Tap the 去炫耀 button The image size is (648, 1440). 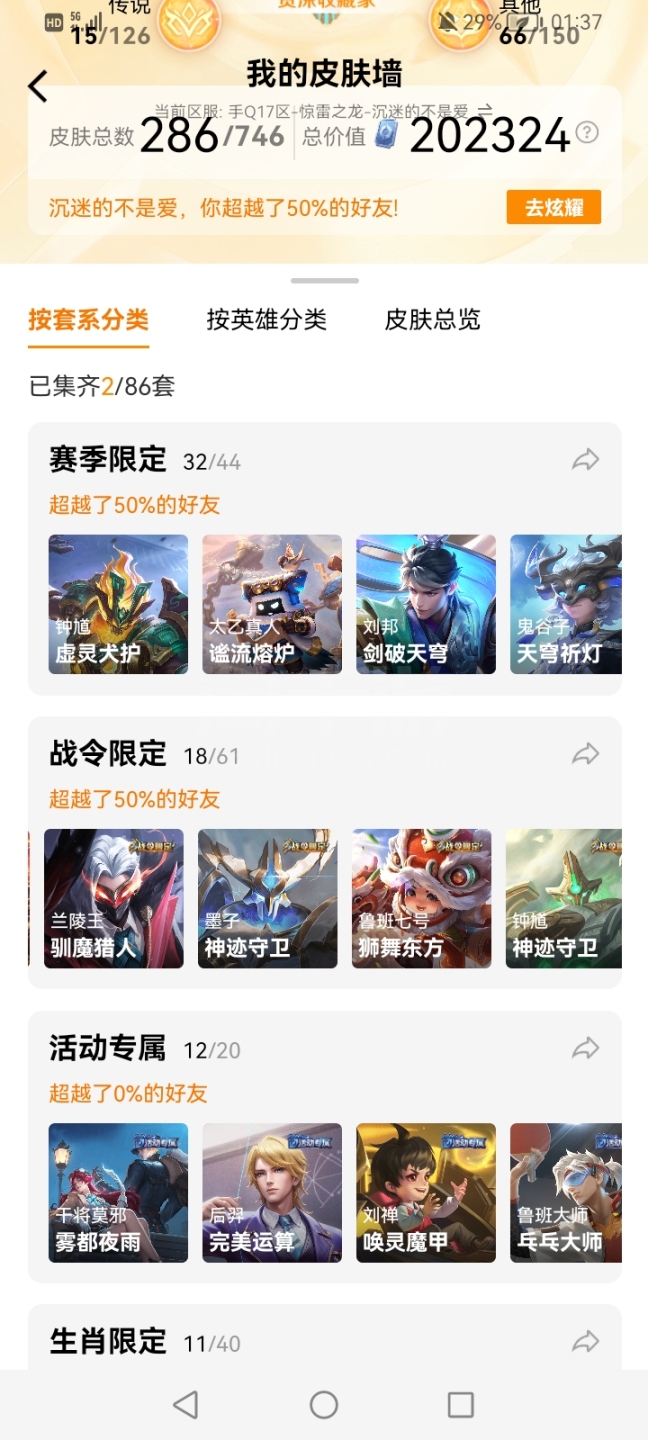(x=553, y=207)
